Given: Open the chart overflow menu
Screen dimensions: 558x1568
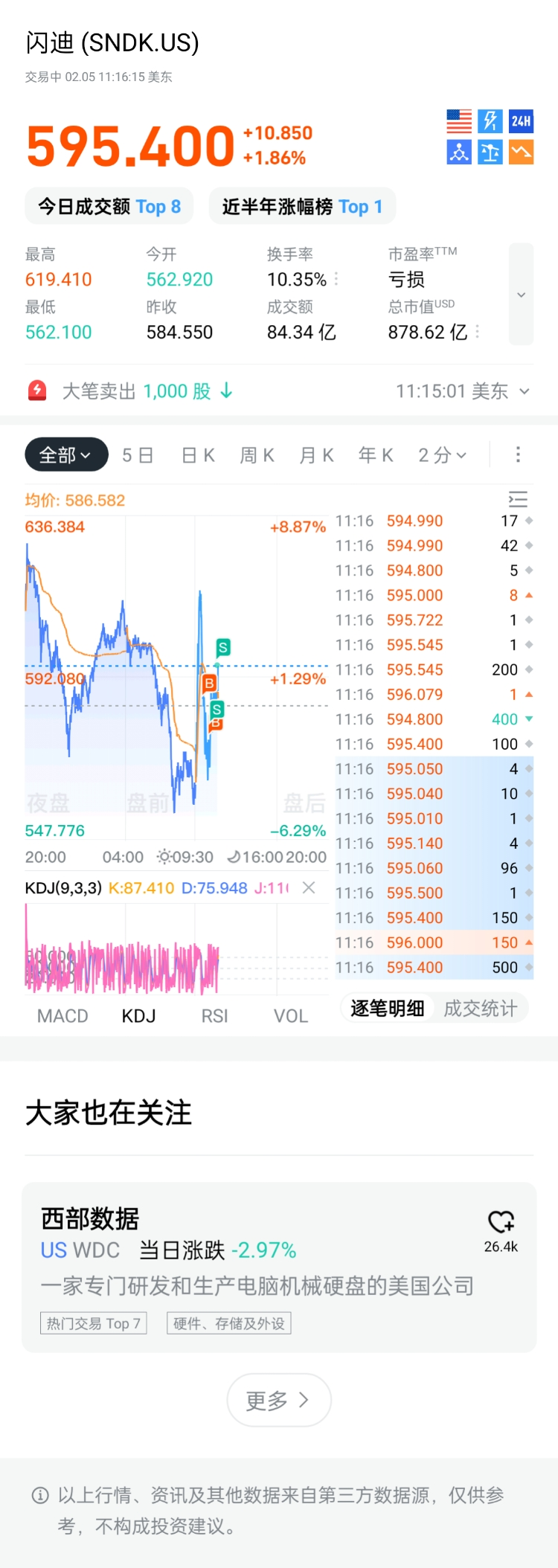Looking at the screenshot, I should (518, 454).
